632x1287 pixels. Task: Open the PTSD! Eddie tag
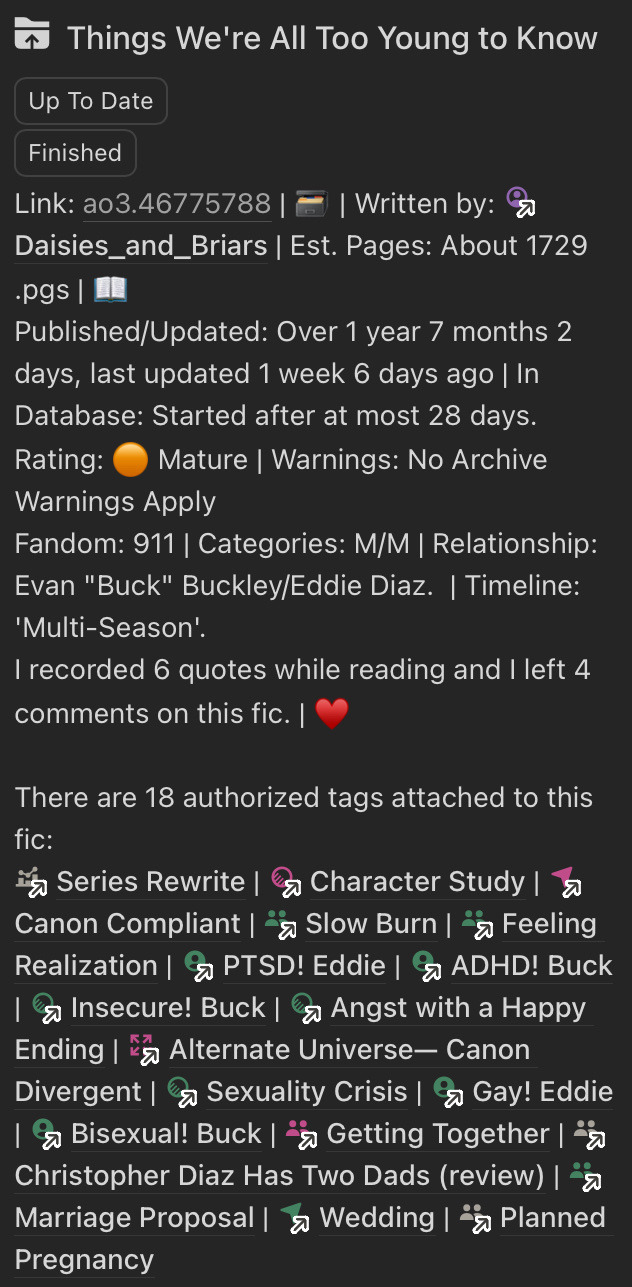304,966
